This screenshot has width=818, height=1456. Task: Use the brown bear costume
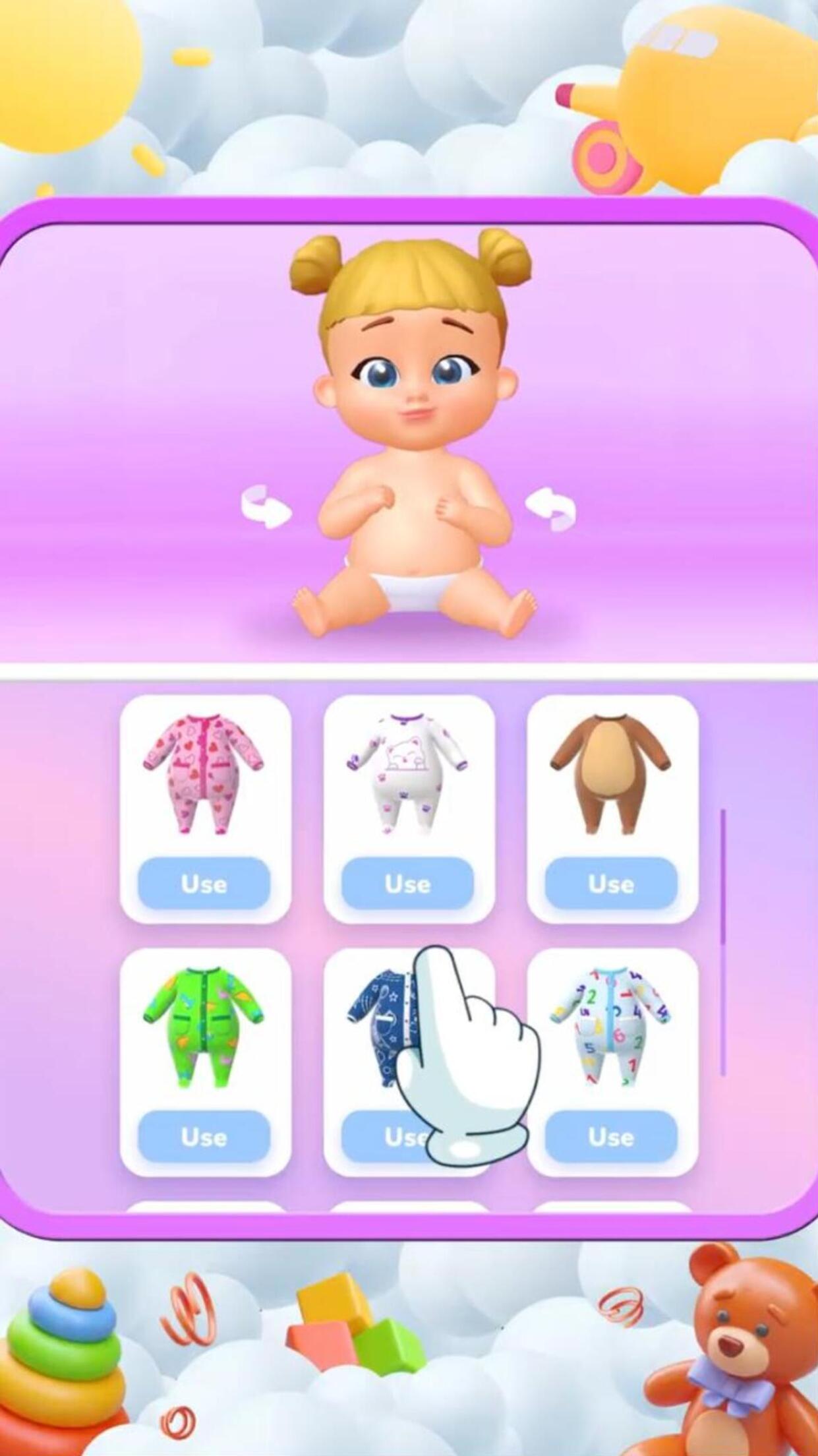click(611, 883)
